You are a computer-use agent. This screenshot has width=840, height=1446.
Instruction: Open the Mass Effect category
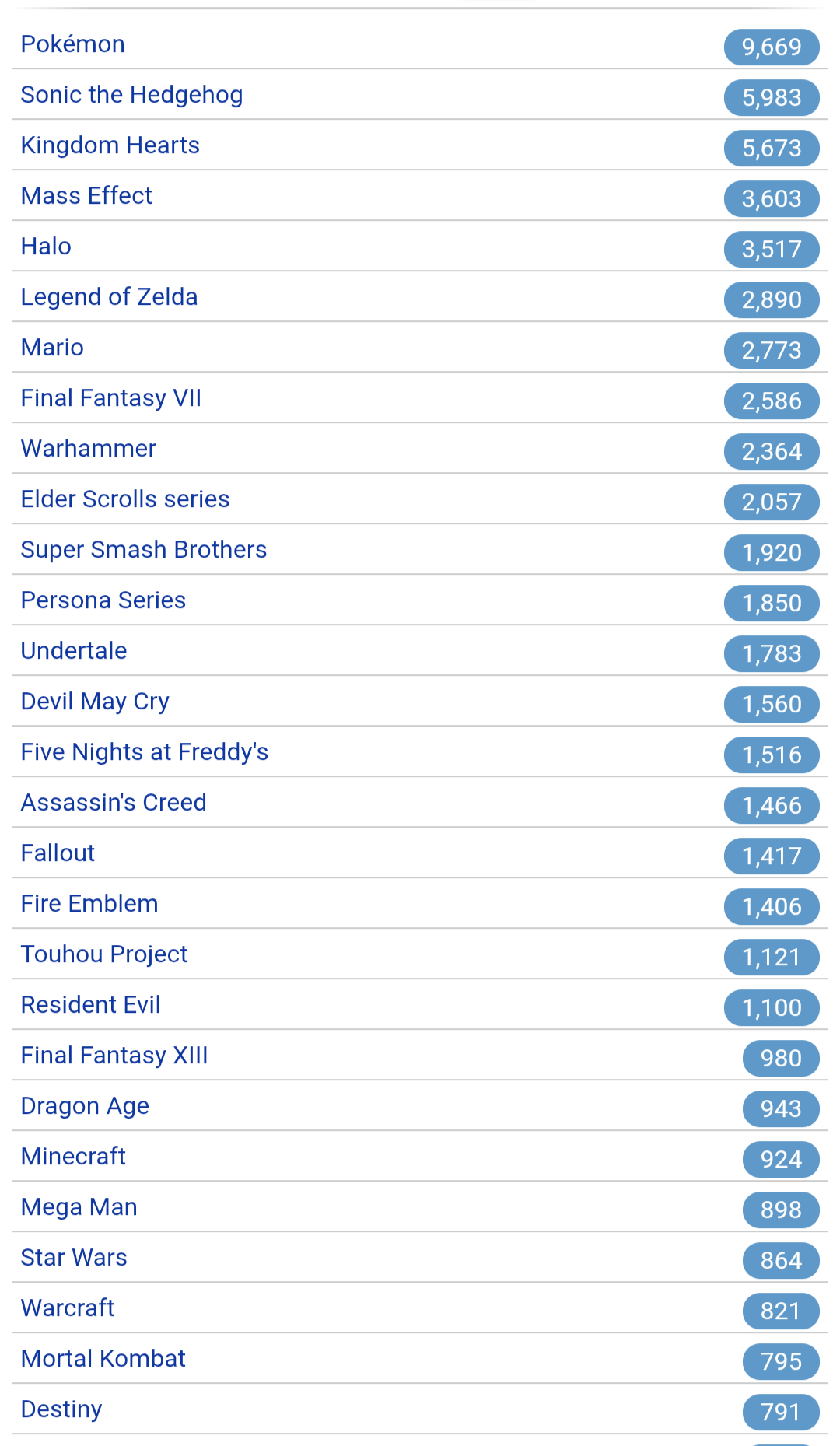click(86, 196)
